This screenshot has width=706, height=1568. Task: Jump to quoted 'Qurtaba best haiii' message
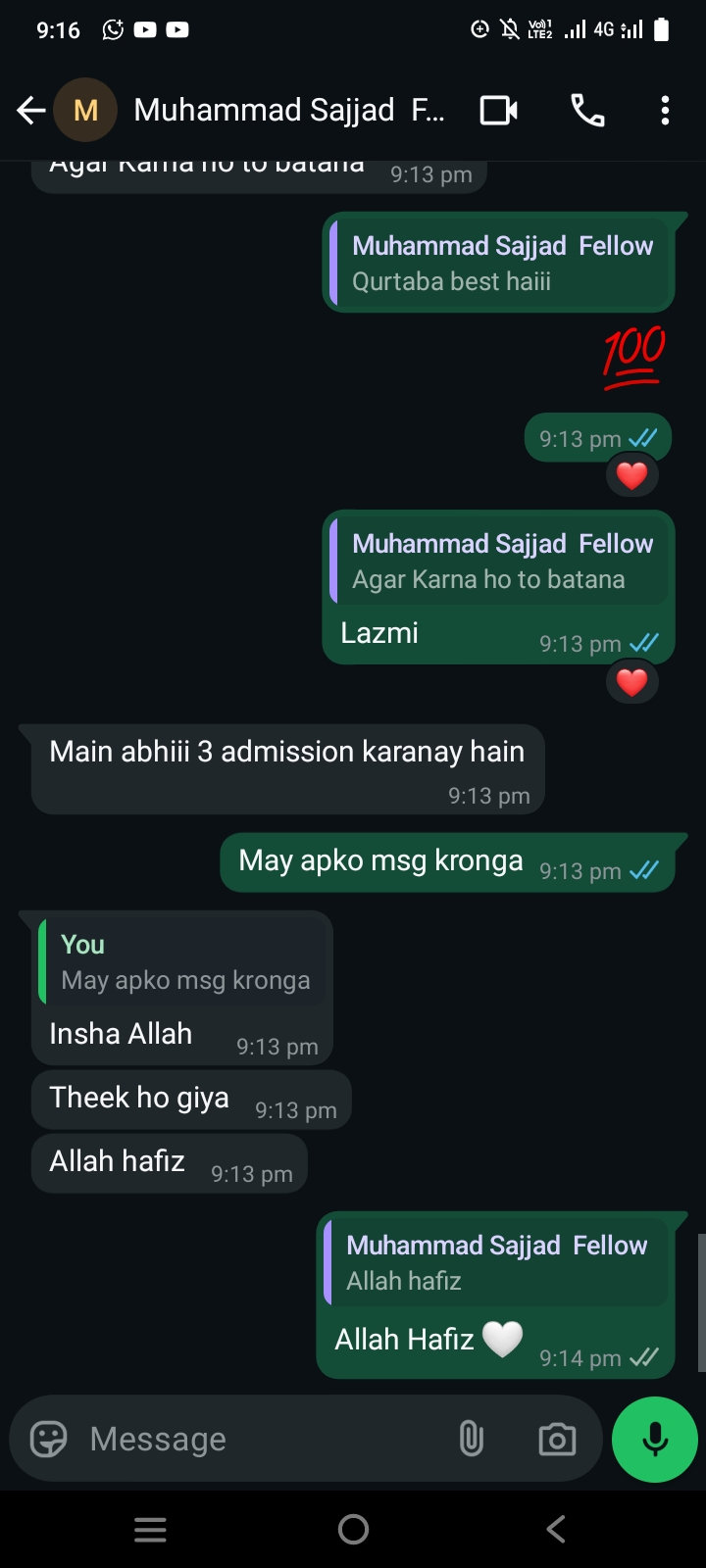(x=500, y=264)
